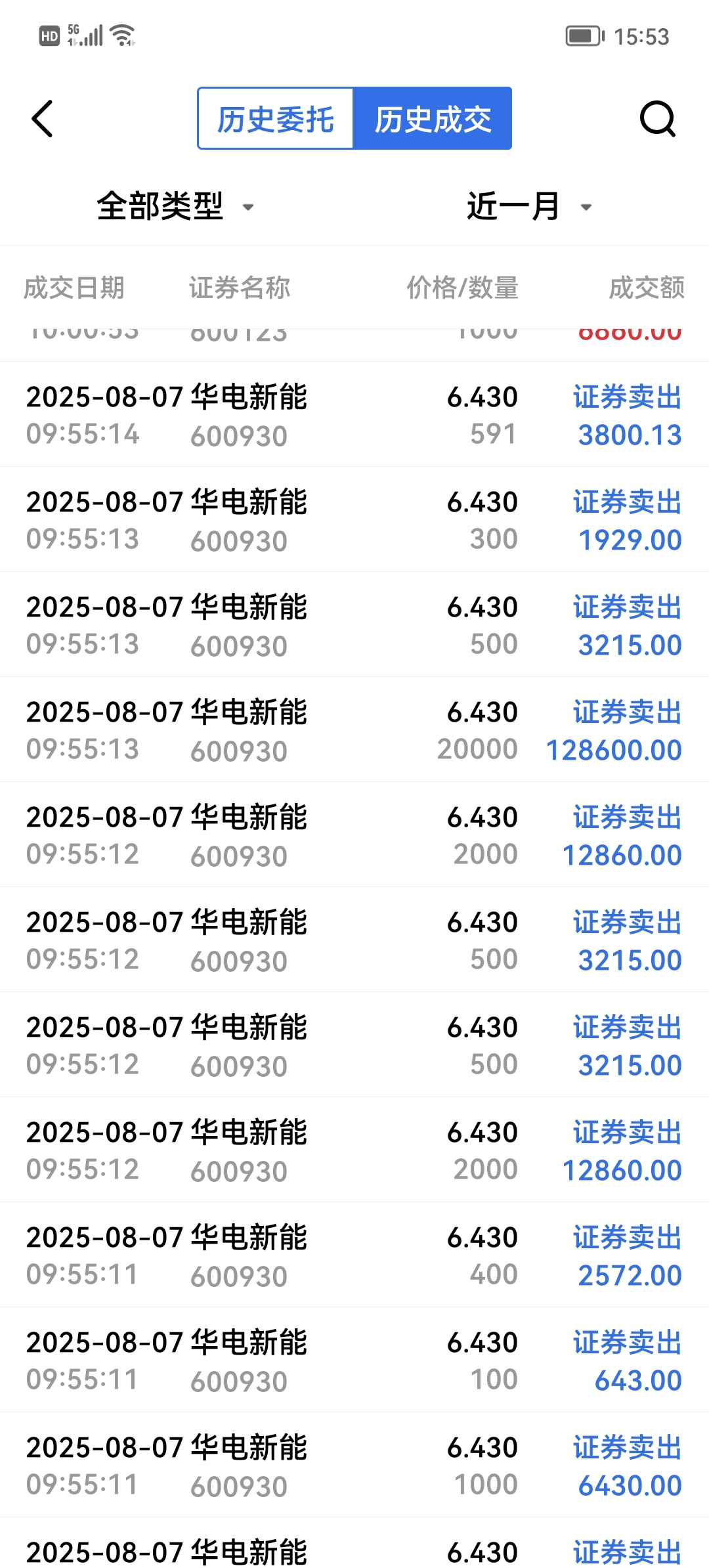Open the 近一月 date range dropdown
Image resolution: width=709 pixels, height=1568 pixels.
pos(529,206)
